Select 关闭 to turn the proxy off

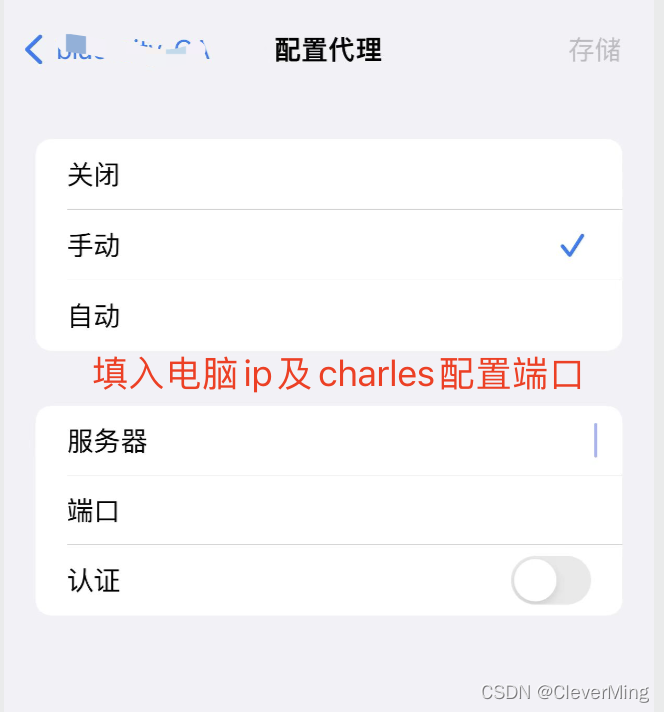click(x=328, y=175)
